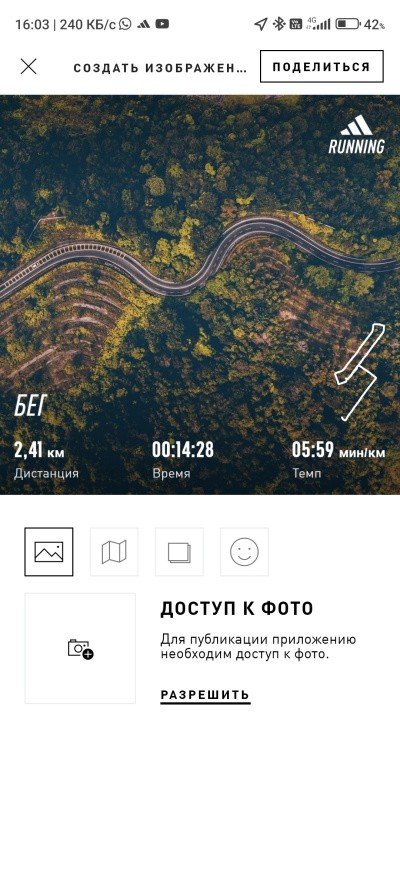
Task: Select the photo background tab
Action: pyautogui.click(x=49, y=552)
